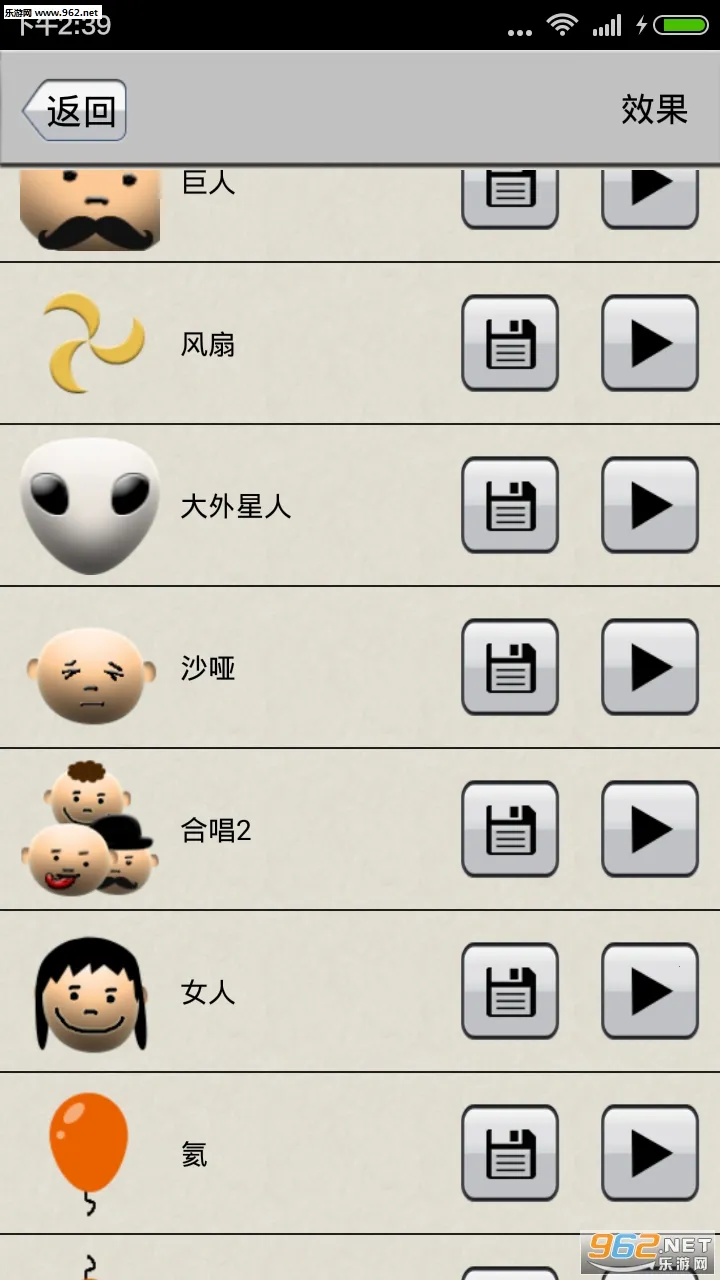720x1280 pixels.
Task: Save the 沙哑 effect recording
Action: pos(510,667)
